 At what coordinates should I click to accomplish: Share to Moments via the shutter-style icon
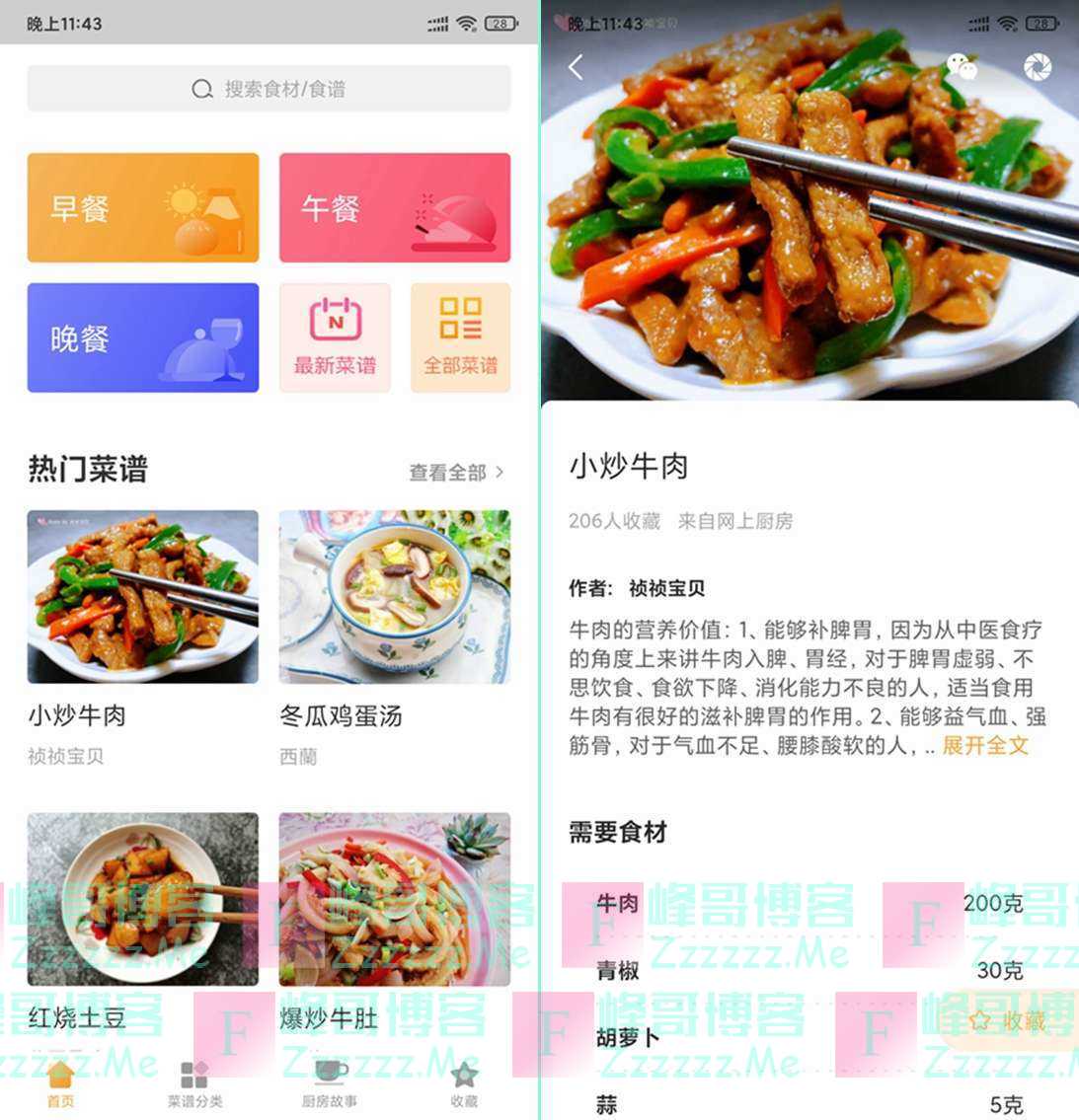pos(1038,67)
